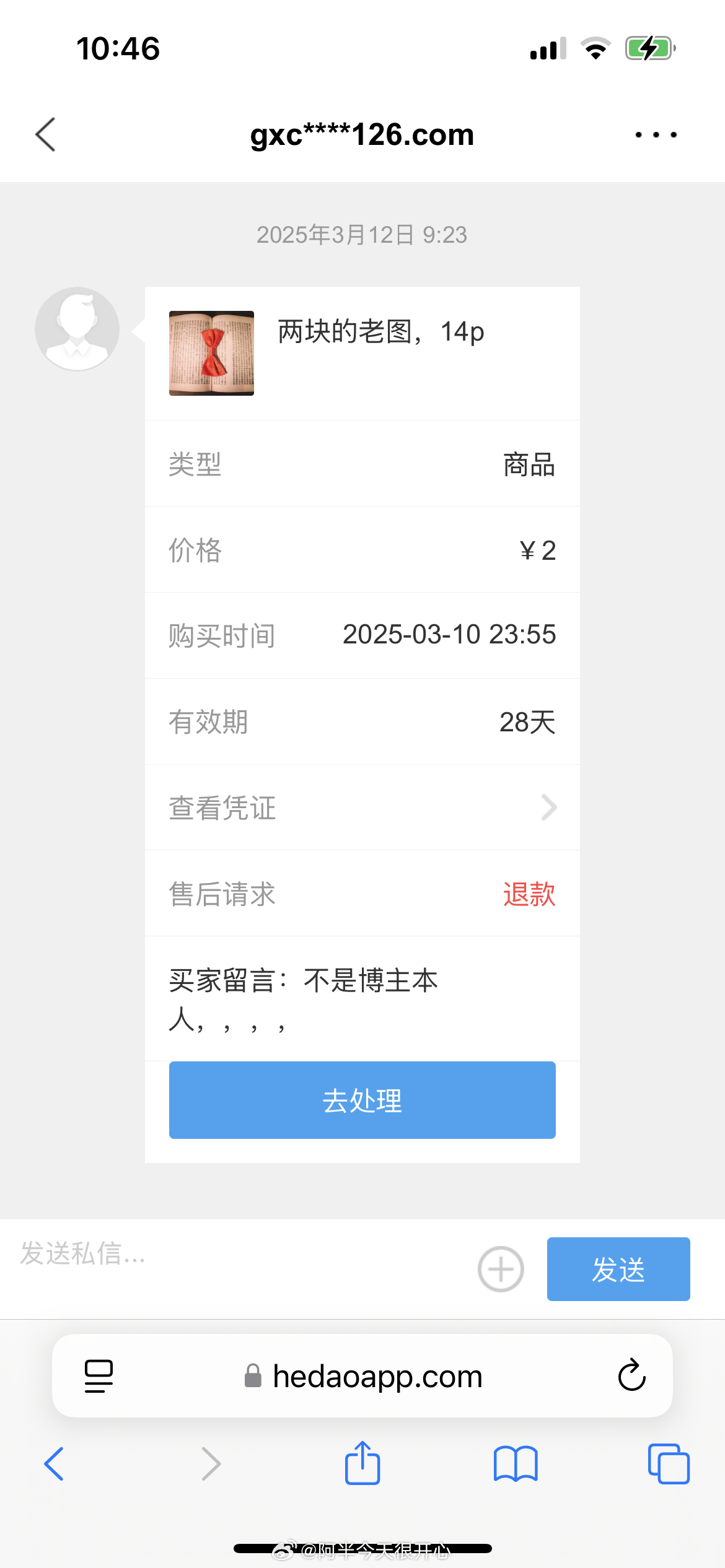Show all open Safari tabs
Screen dimensions: 725x1568
click(x=669, y=1464)
